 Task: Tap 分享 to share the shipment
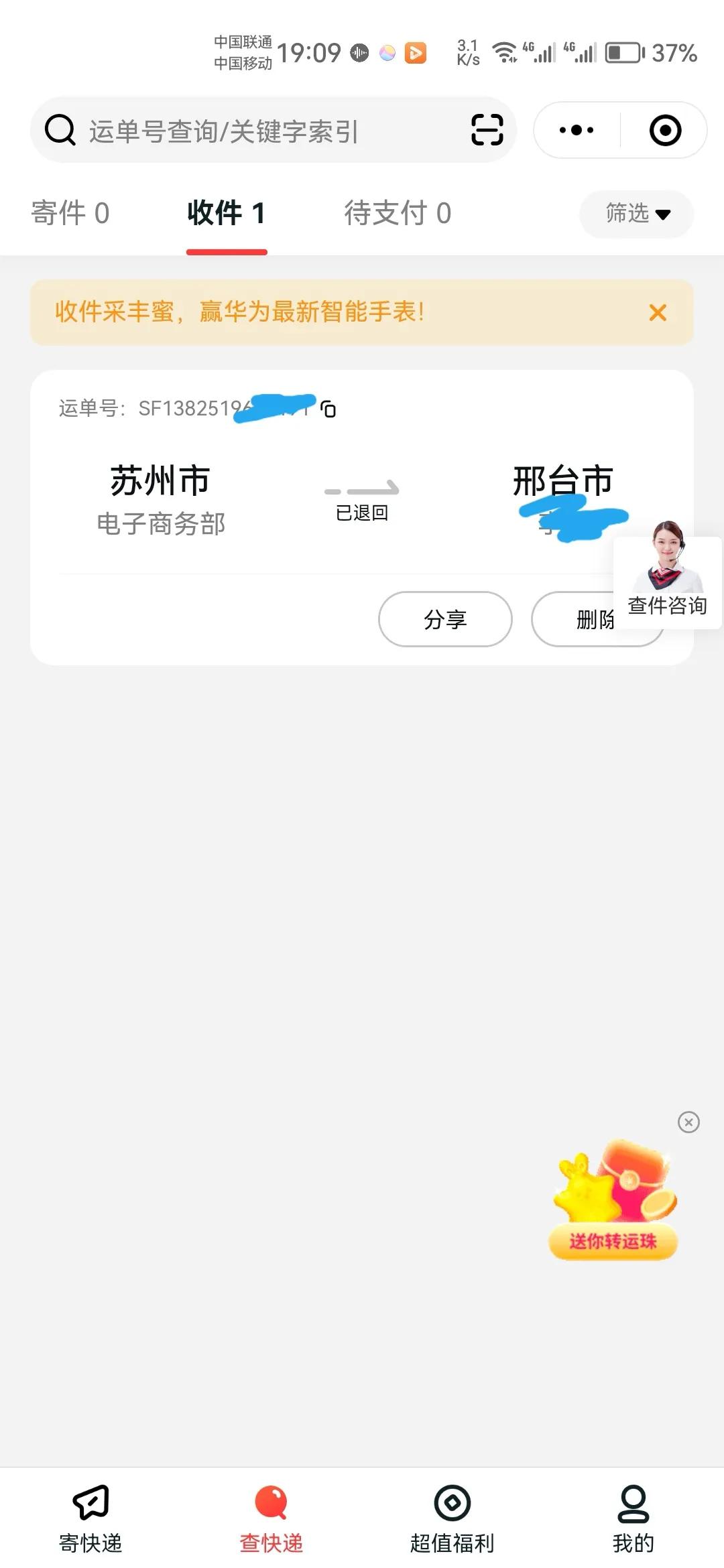pyautogui.click(x=445, y=619)
